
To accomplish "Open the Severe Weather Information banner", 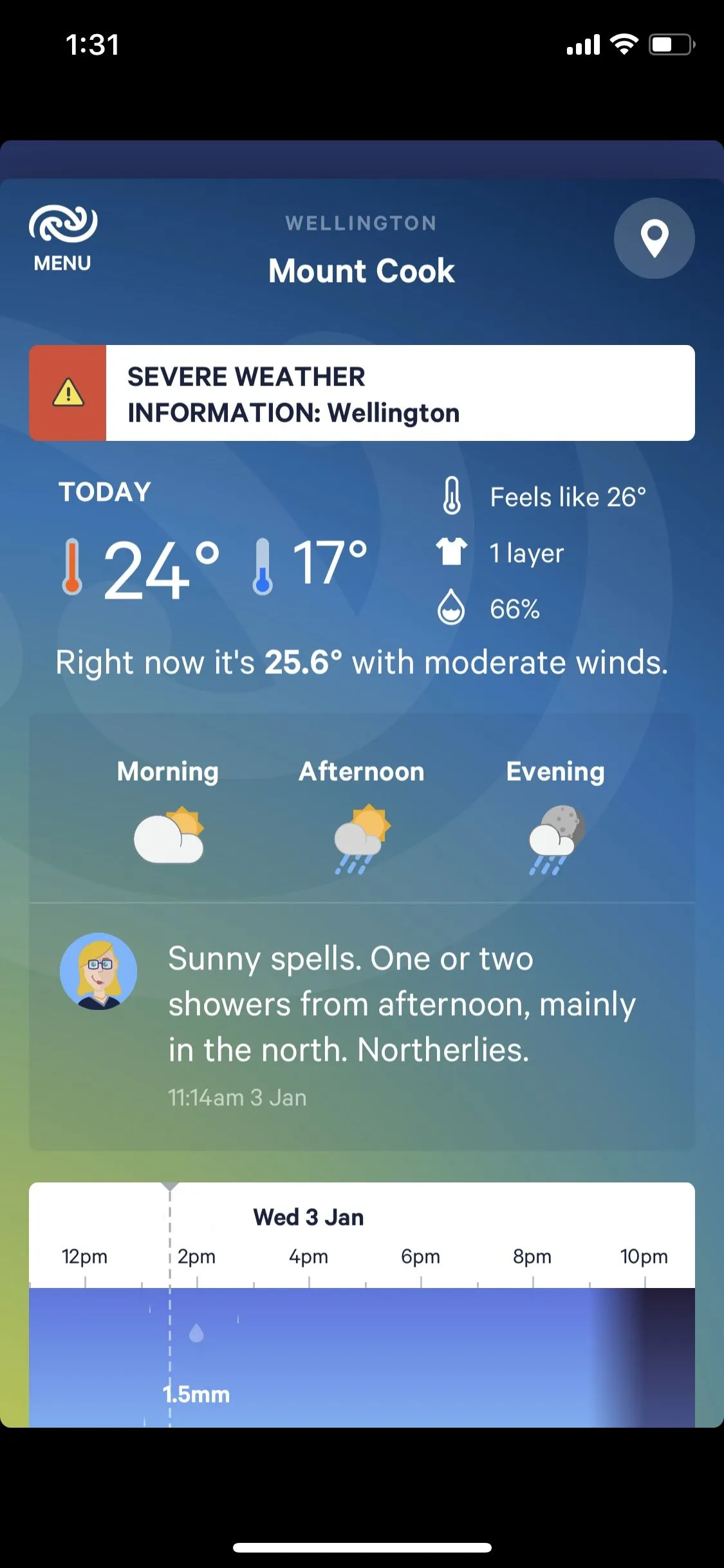I will (x=362, y=393).
